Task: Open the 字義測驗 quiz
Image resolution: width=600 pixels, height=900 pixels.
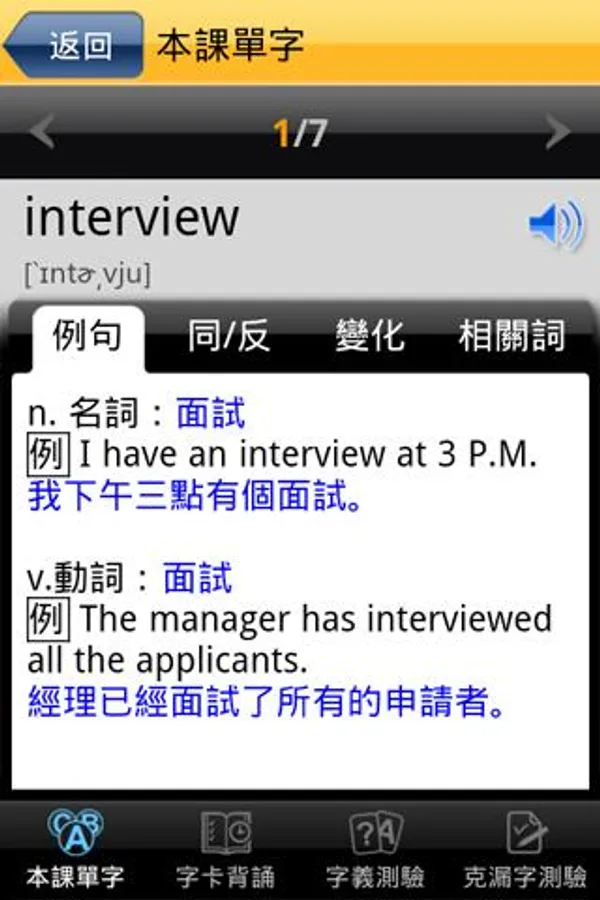Action: pyautogui.click(x=375, y=849)
